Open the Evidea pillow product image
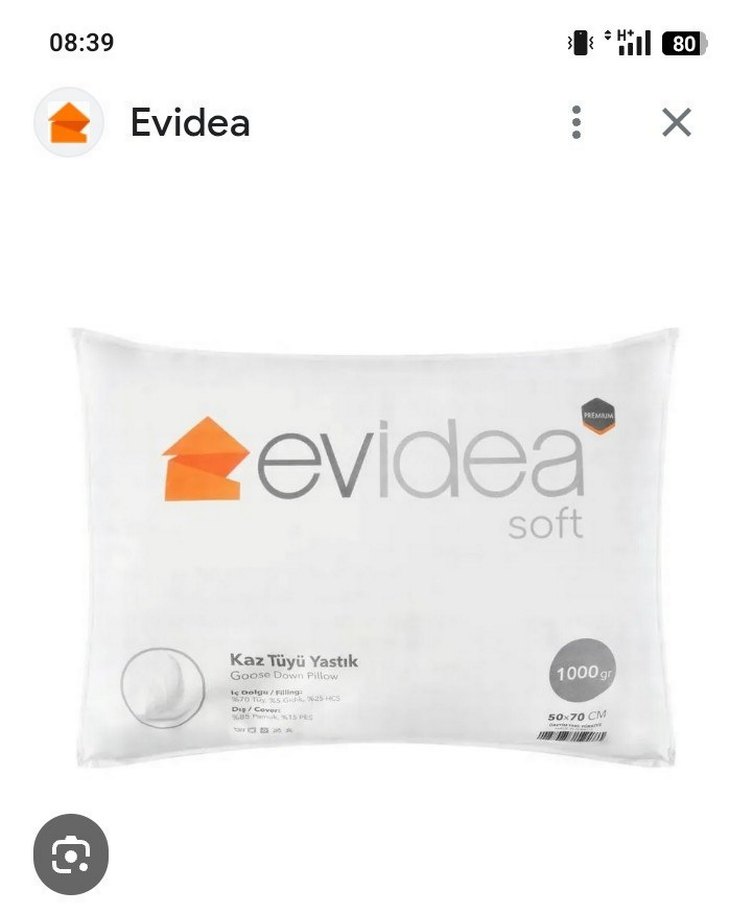 point(375,545)
